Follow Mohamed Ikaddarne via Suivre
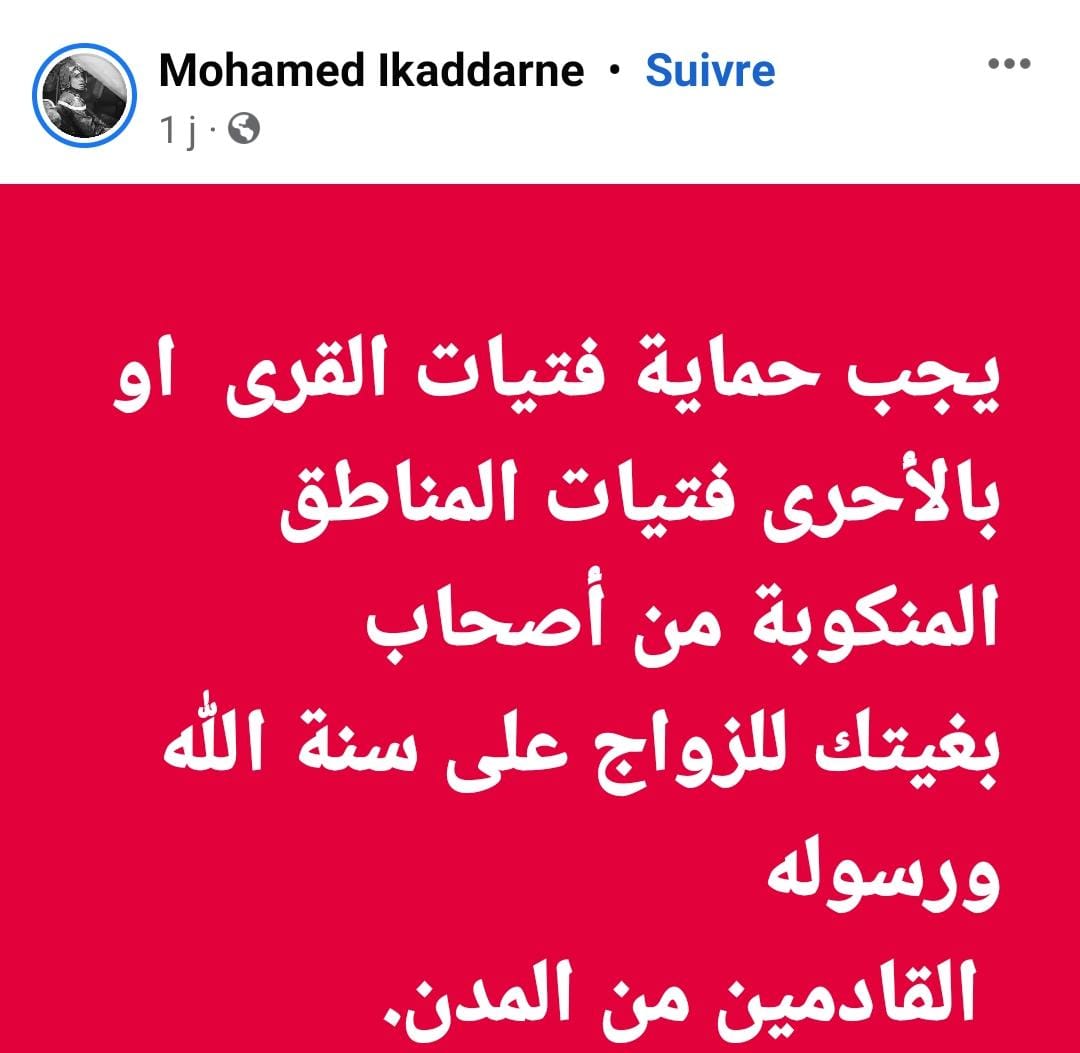The height and width of the screenshot is (1053, 1080). (x=710, y=71)
